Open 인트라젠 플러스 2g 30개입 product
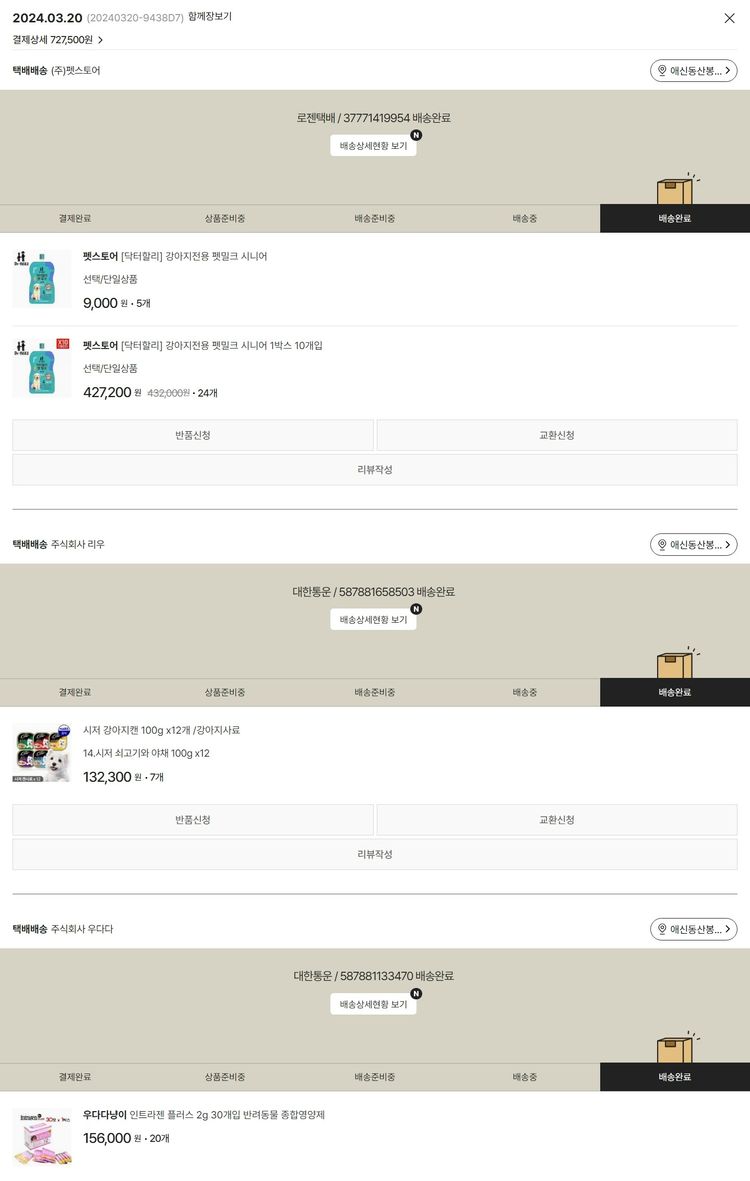 (x=204, y=1115)
